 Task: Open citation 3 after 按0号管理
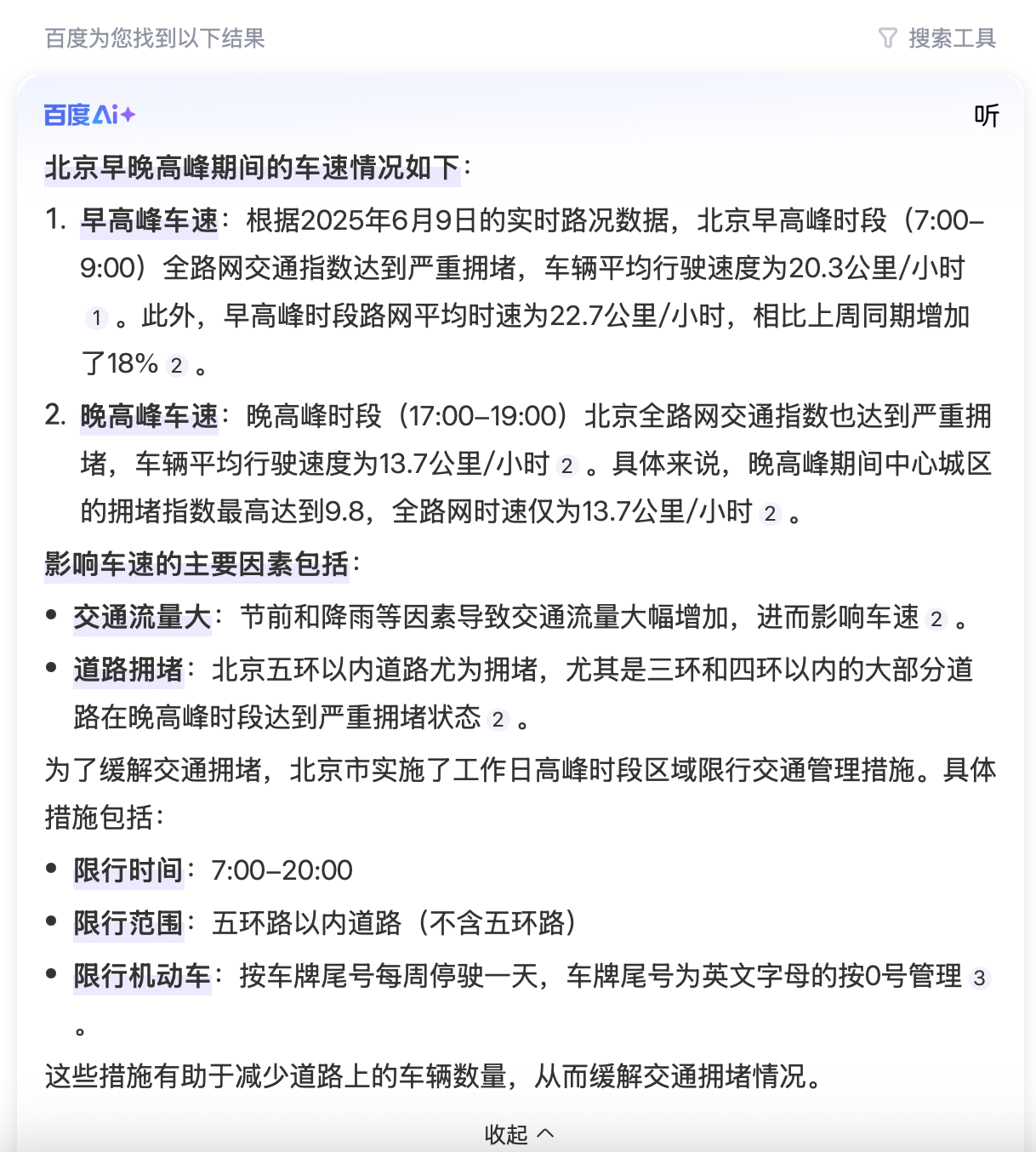(979, 978)
